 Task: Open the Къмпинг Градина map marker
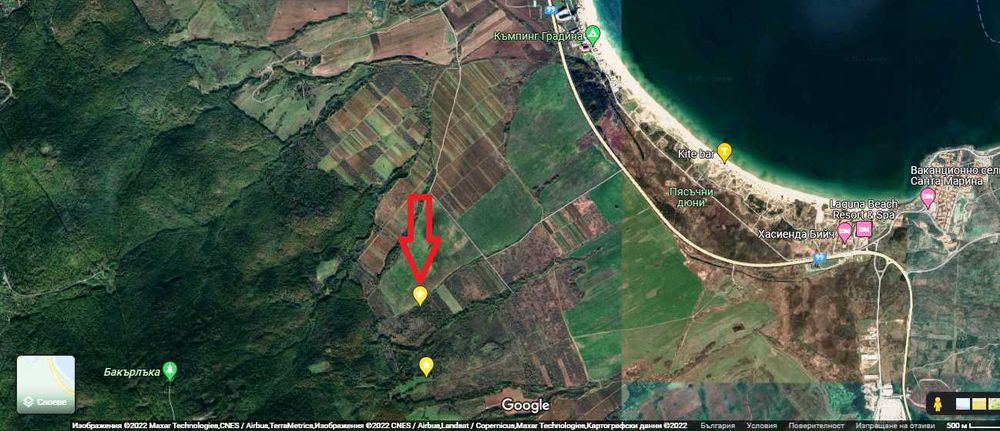pos(593,35)
